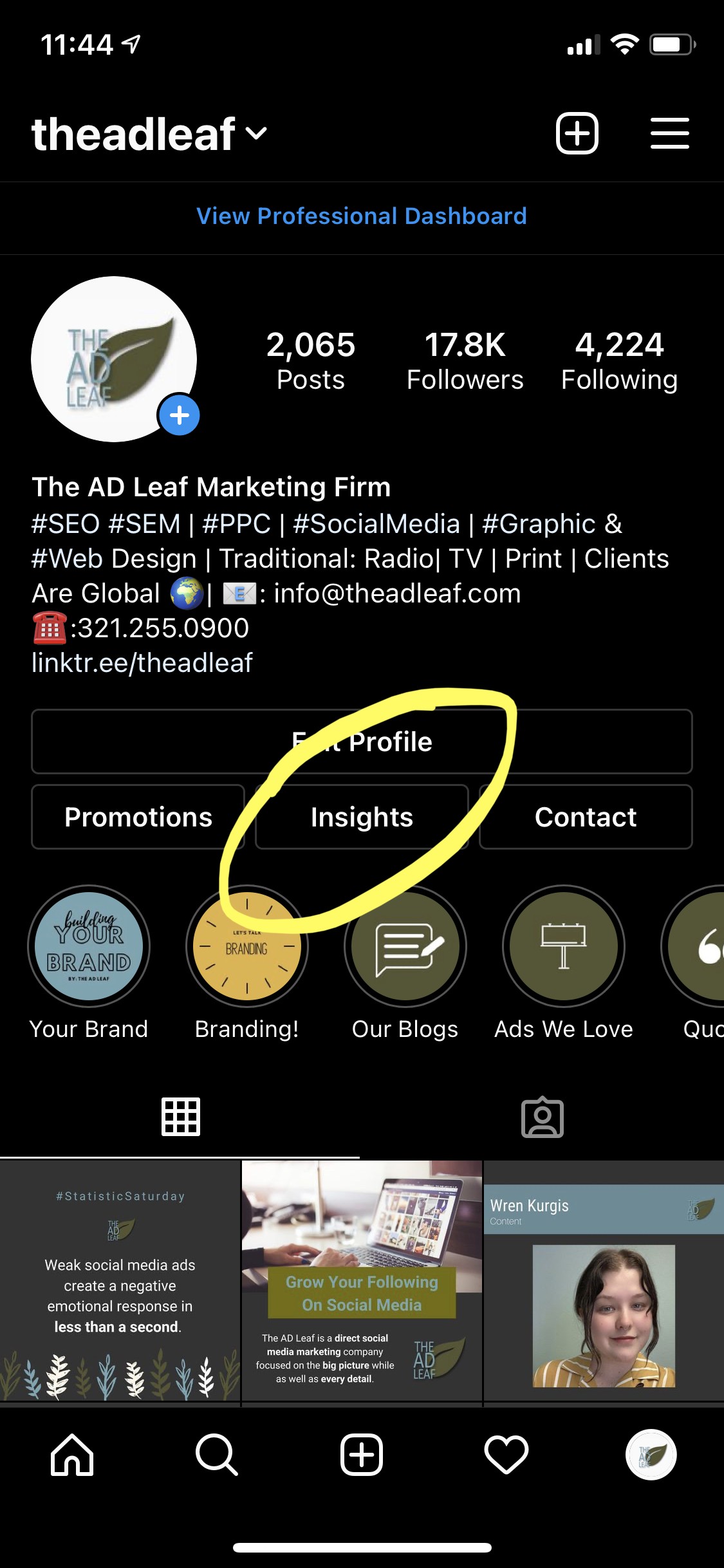This screenshot has width=724, height=1568.
Task: Open the linktr.ee/theadleaf link
Action: click(142, 663)
